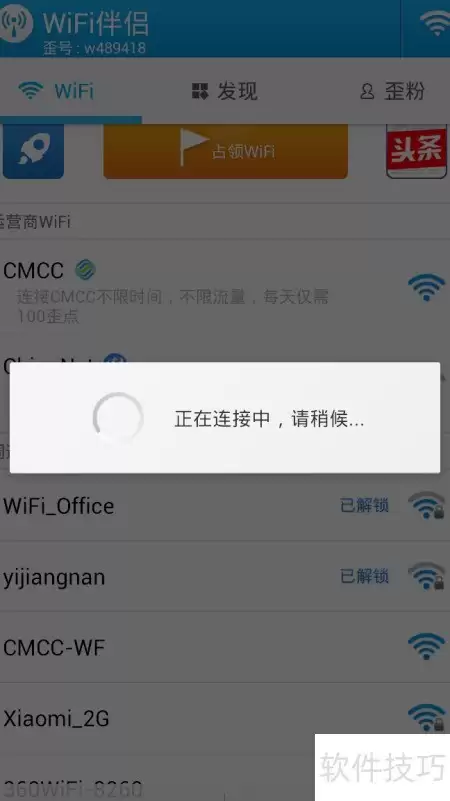450x801 pixels.
Task: Switch to the 发现 tab
Action: tap(225, 91)
